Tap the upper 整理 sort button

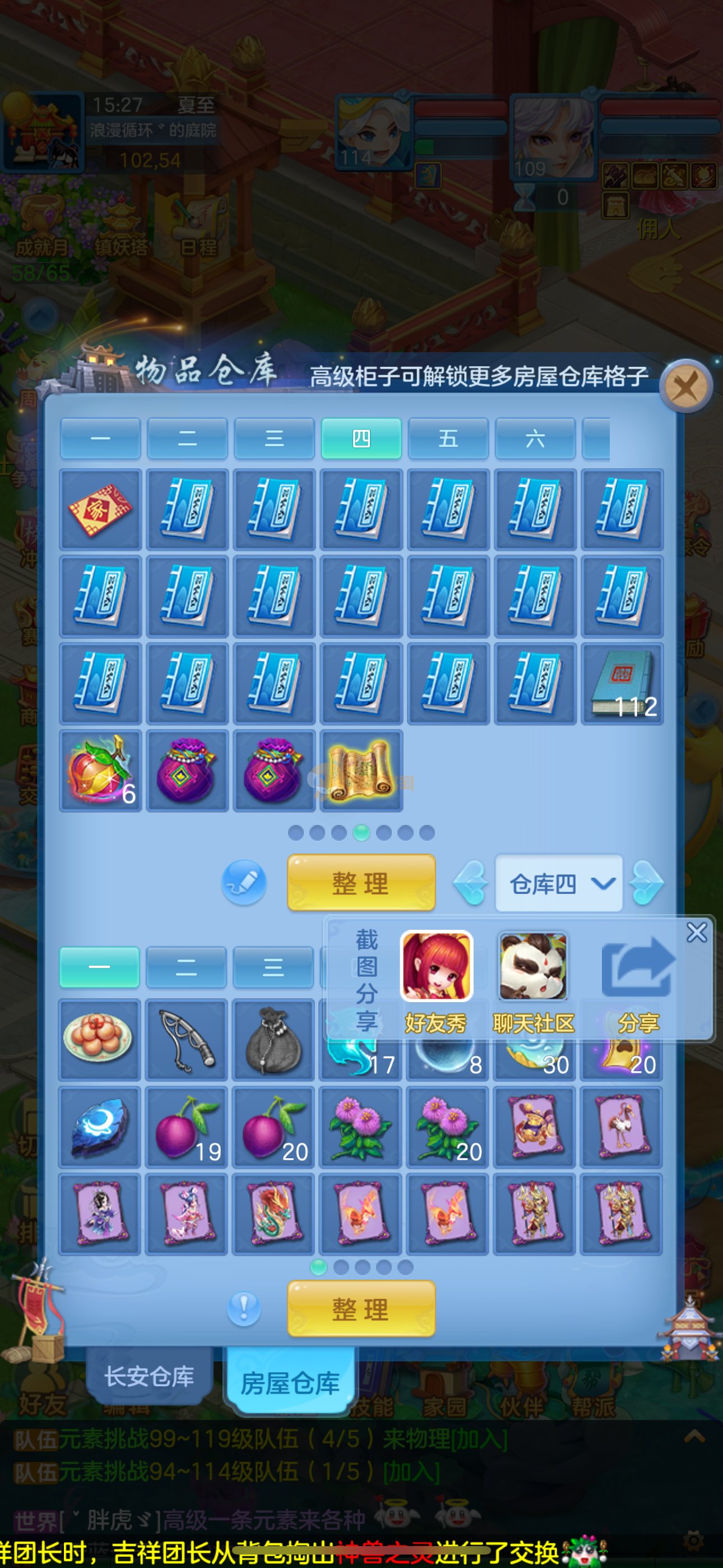click(361, 883)
